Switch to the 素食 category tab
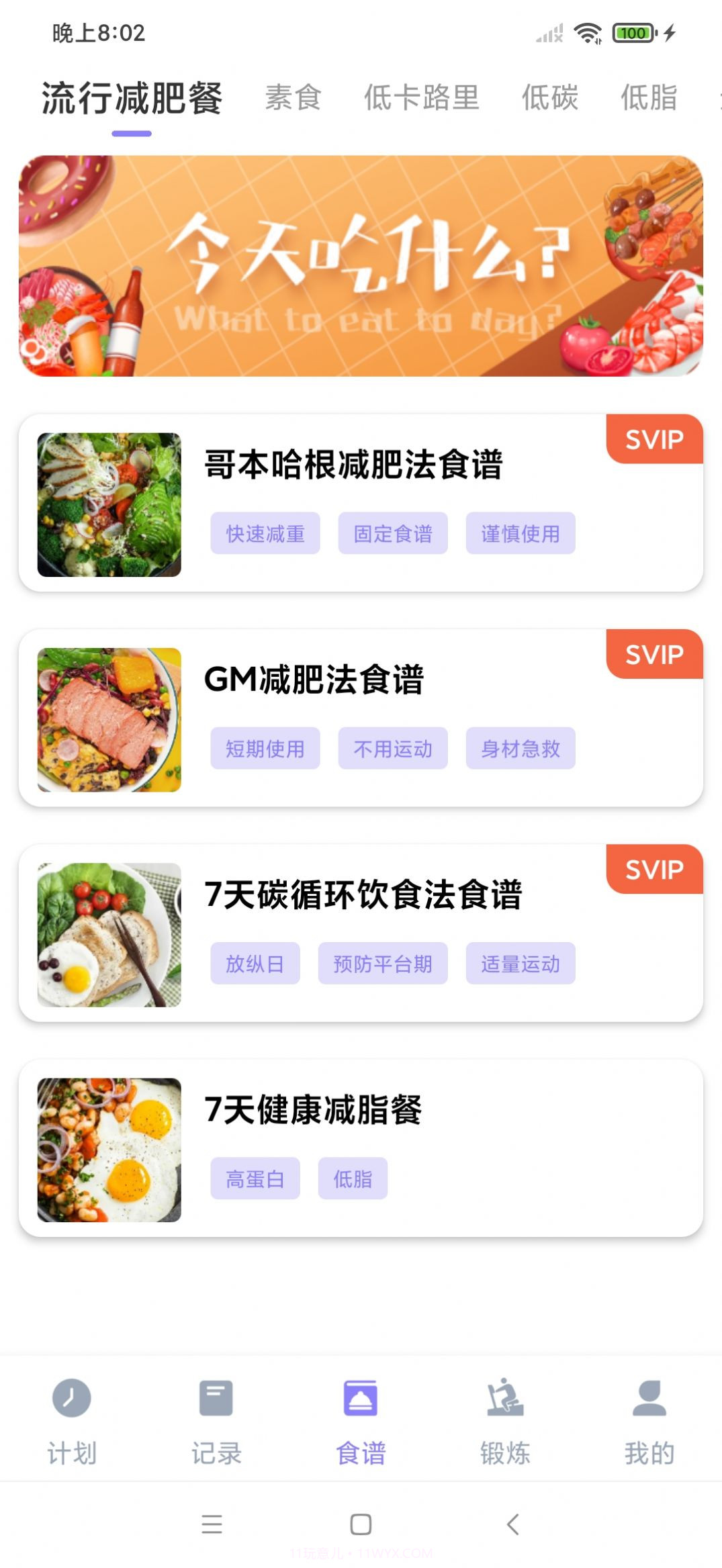The image size is (722, 1568). (x=291, y=97)
